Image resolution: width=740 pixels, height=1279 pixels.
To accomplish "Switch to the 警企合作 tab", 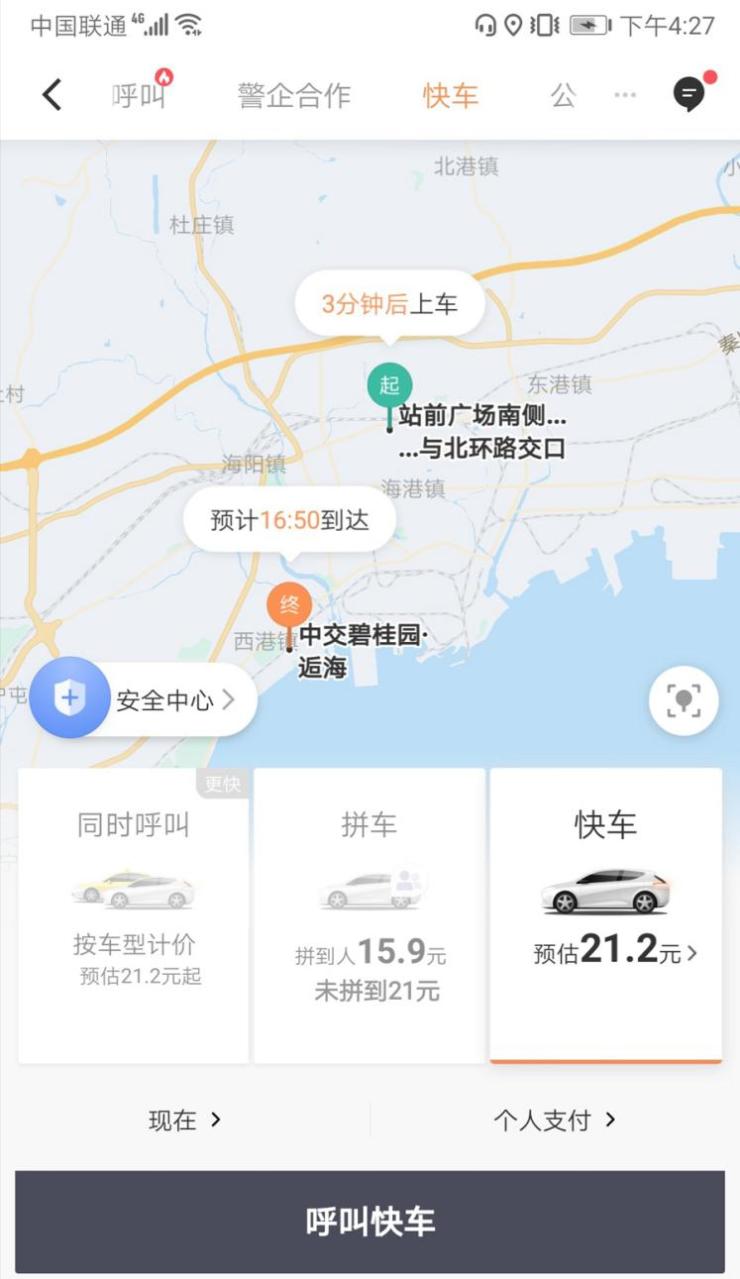I will coord(294,95).
